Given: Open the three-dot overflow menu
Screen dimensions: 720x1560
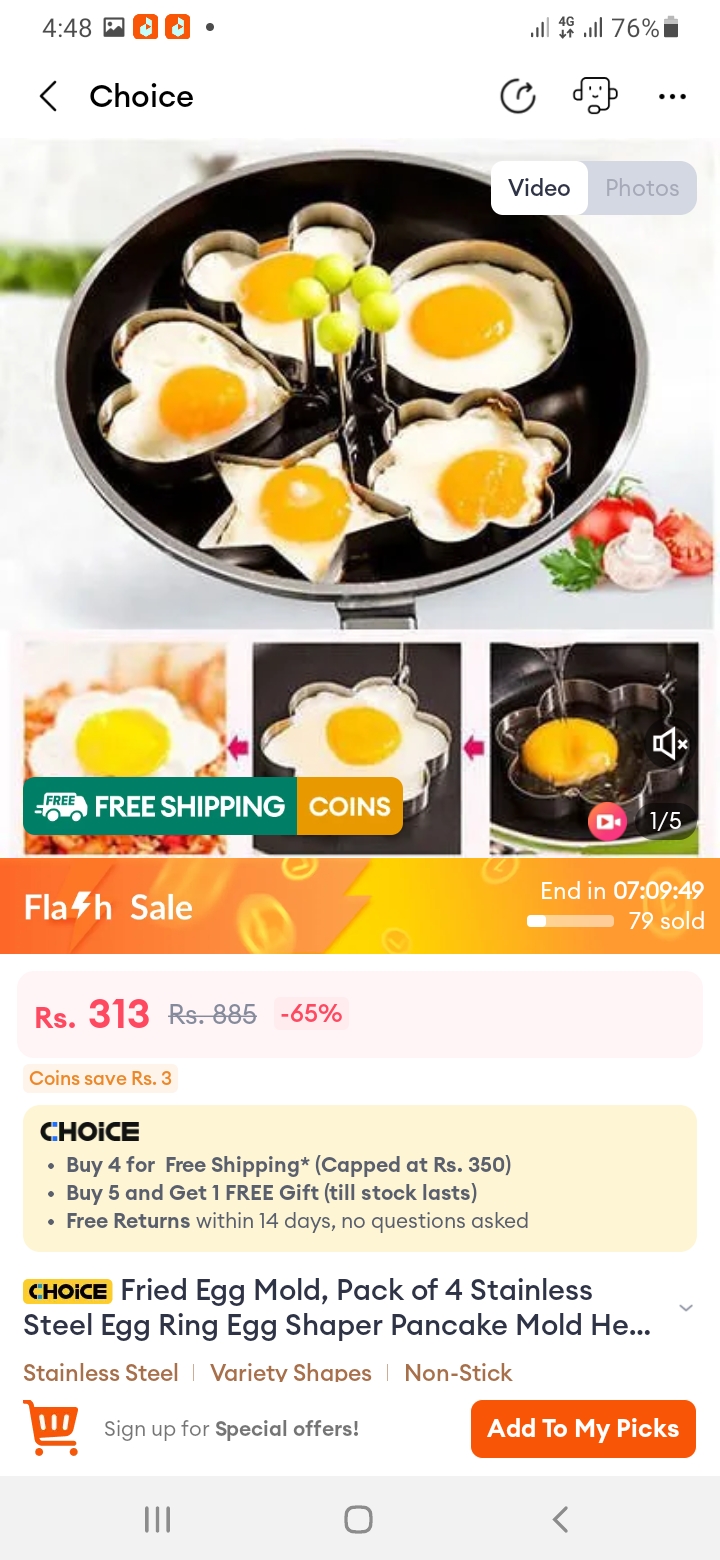Looking at the screenshot, I should (672, 97).
